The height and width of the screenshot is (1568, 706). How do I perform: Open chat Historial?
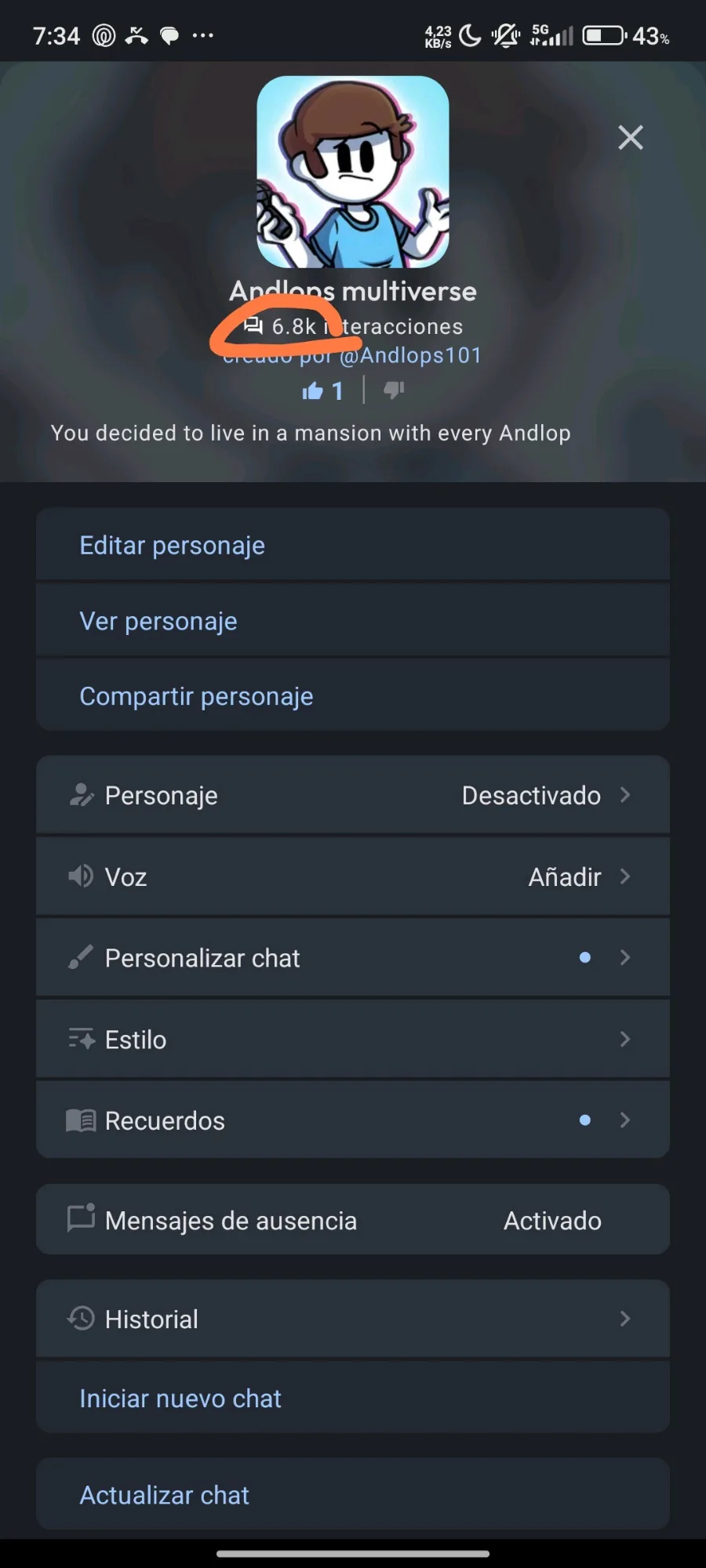[x=353, y=1319]
